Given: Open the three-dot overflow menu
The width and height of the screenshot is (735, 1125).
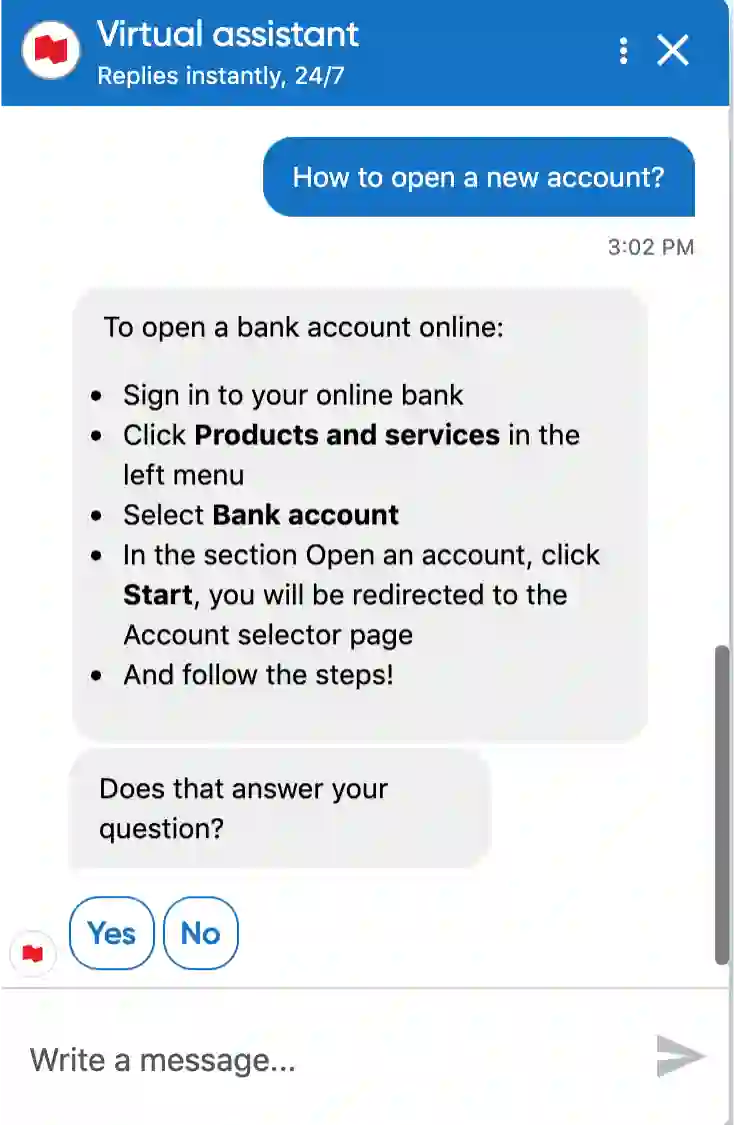Looking at the screenshot, I should [x=623, y=50].
